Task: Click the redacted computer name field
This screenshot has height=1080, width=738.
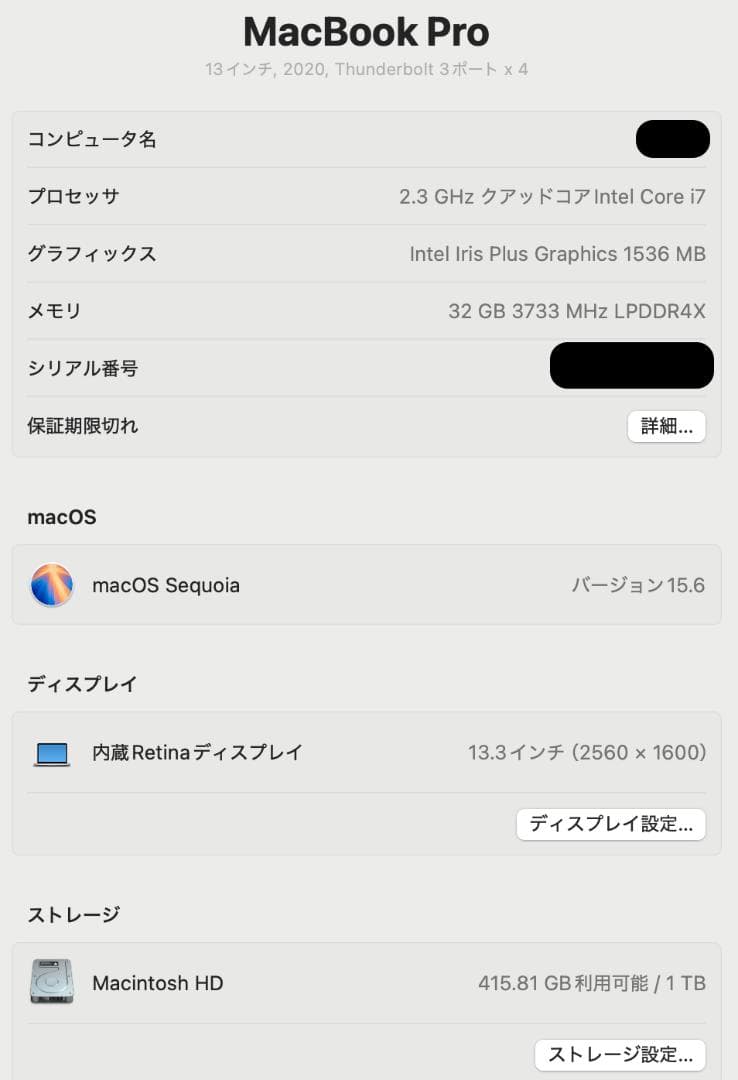Action: 672,139
